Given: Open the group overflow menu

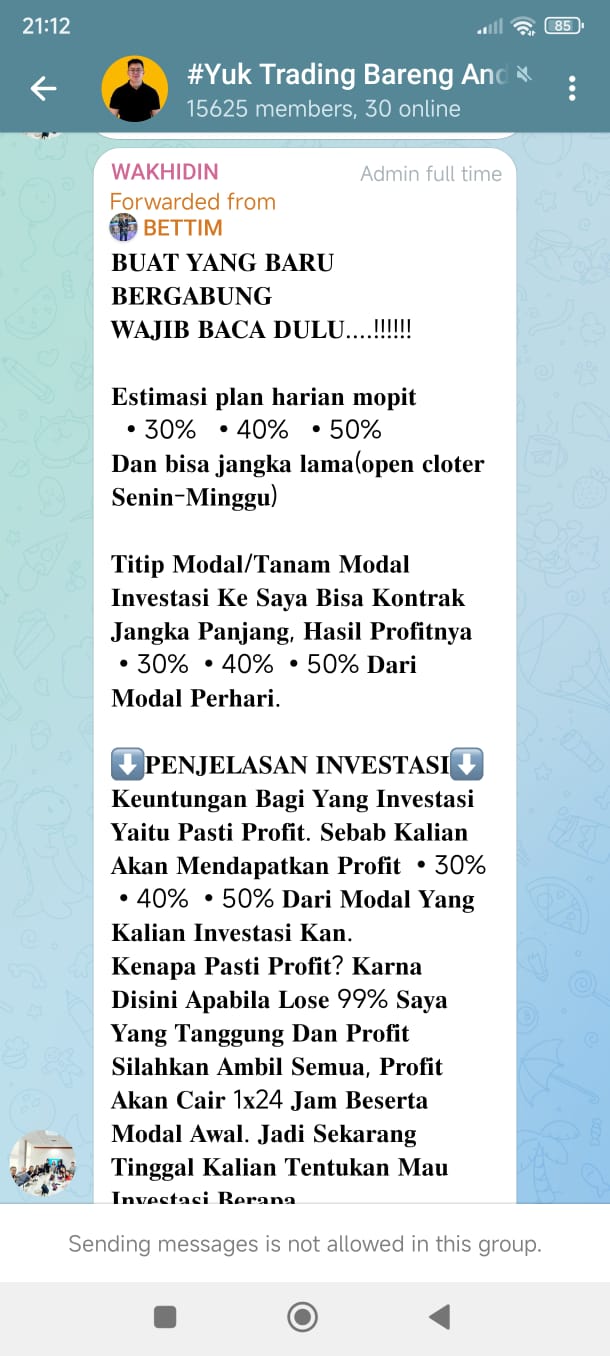Looking at the screenshot, I should coord(572,89).
